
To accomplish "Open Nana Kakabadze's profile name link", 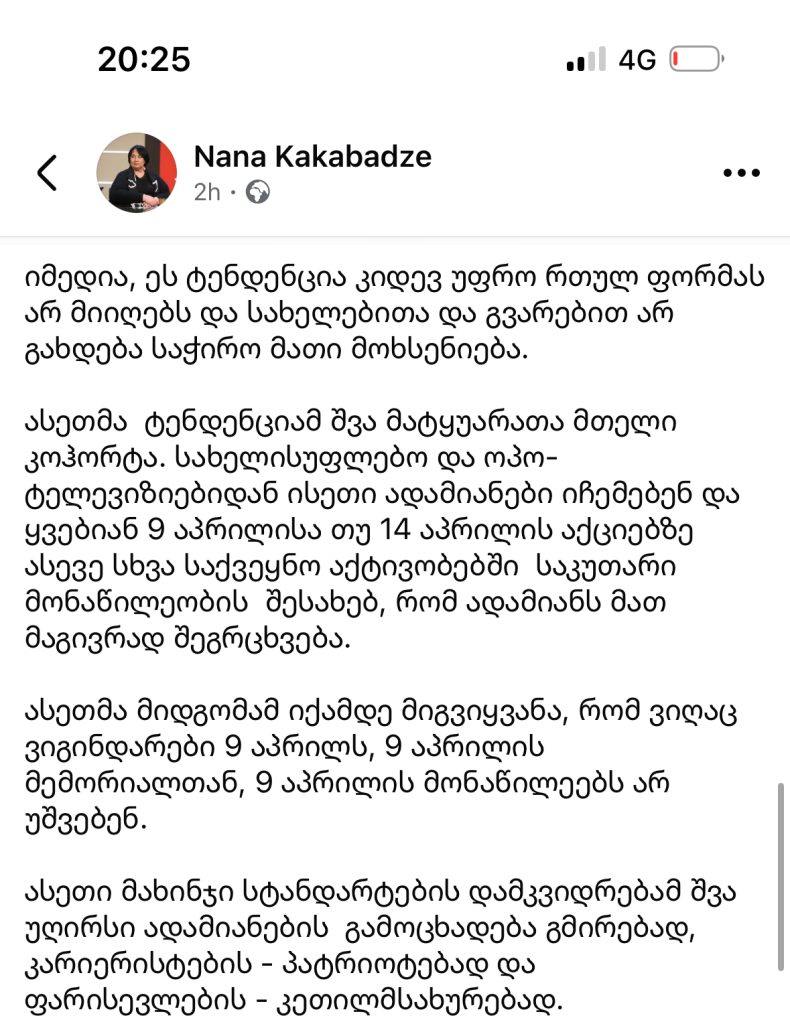I will coord(312,156).
